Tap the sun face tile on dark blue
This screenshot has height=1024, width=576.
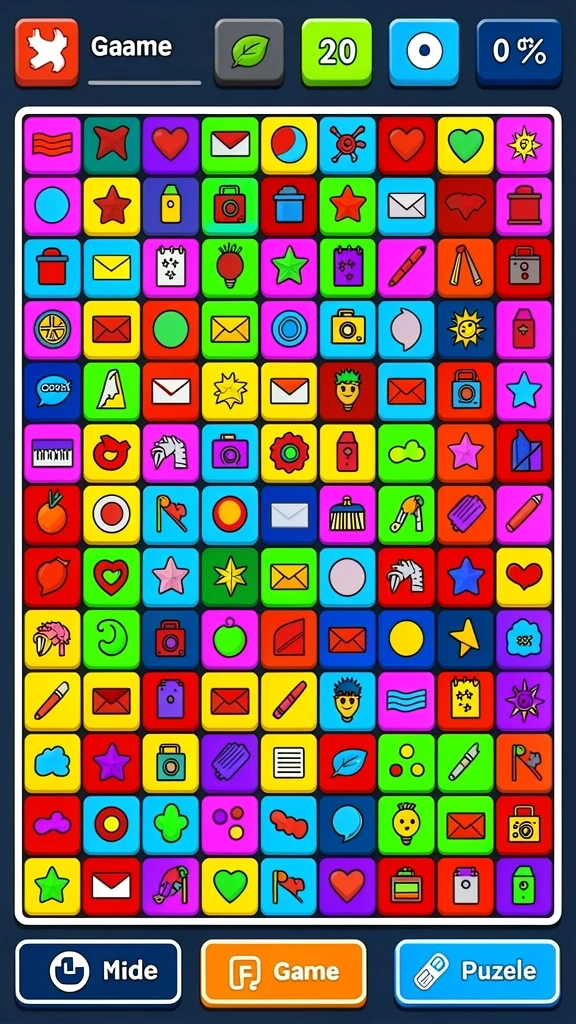[466, 329]
